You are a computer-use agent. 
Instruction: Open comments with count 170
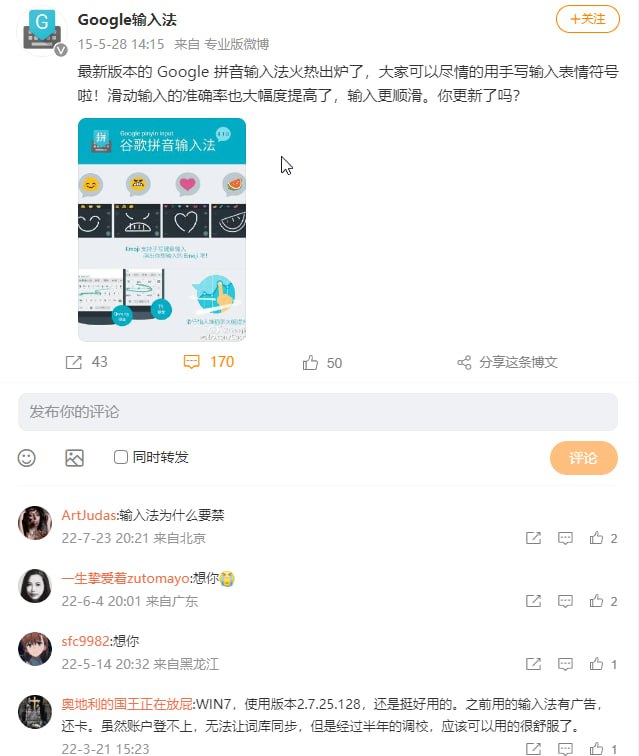[208, 362]
